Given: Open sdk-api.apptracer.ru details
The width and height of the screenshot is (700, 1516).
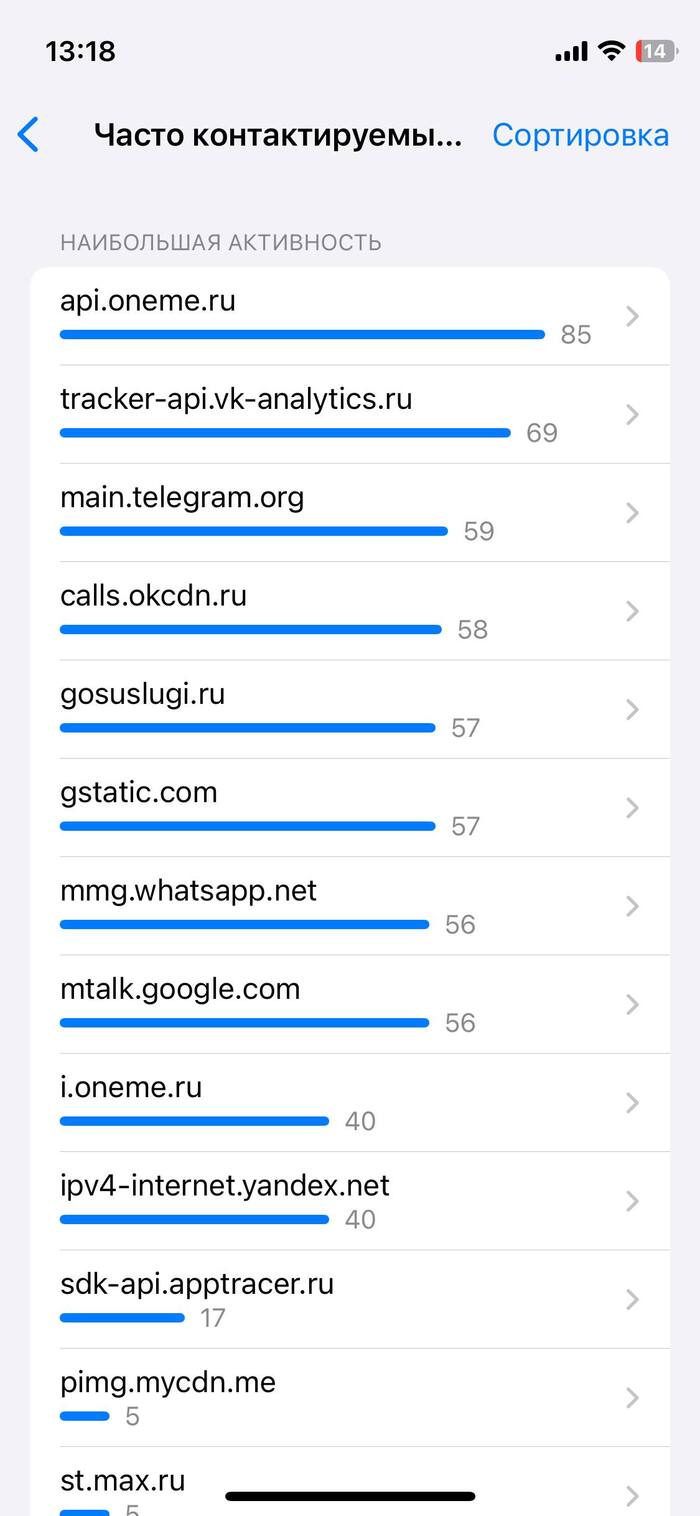Looking at the screenshot, I should click(350, 1298).
